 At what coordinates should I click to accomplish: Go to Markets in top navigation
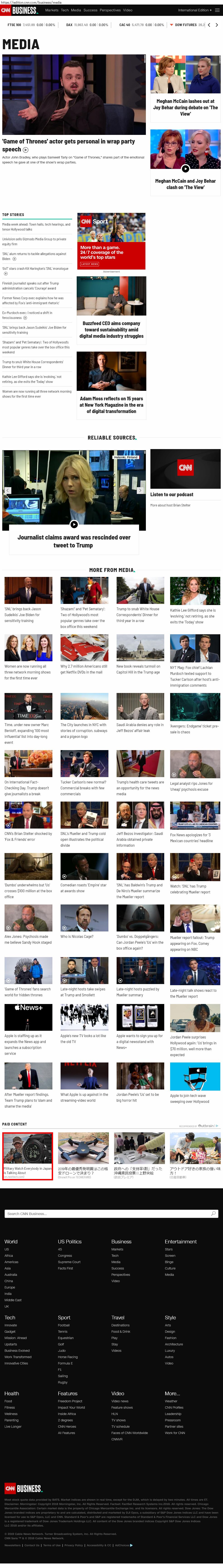click(51, 10)
